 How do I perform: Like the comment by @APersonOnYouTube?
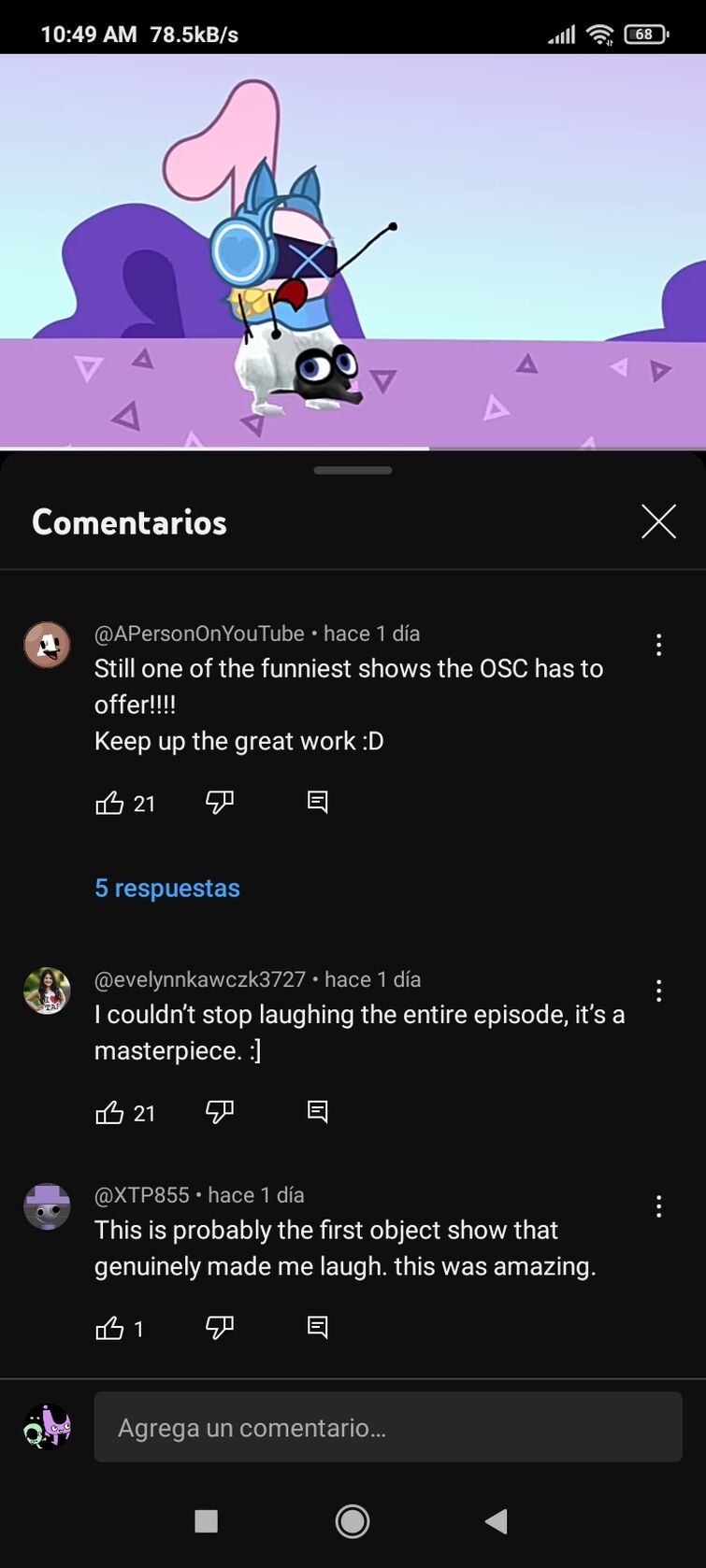pyautogui.click(x=110, y=803)
